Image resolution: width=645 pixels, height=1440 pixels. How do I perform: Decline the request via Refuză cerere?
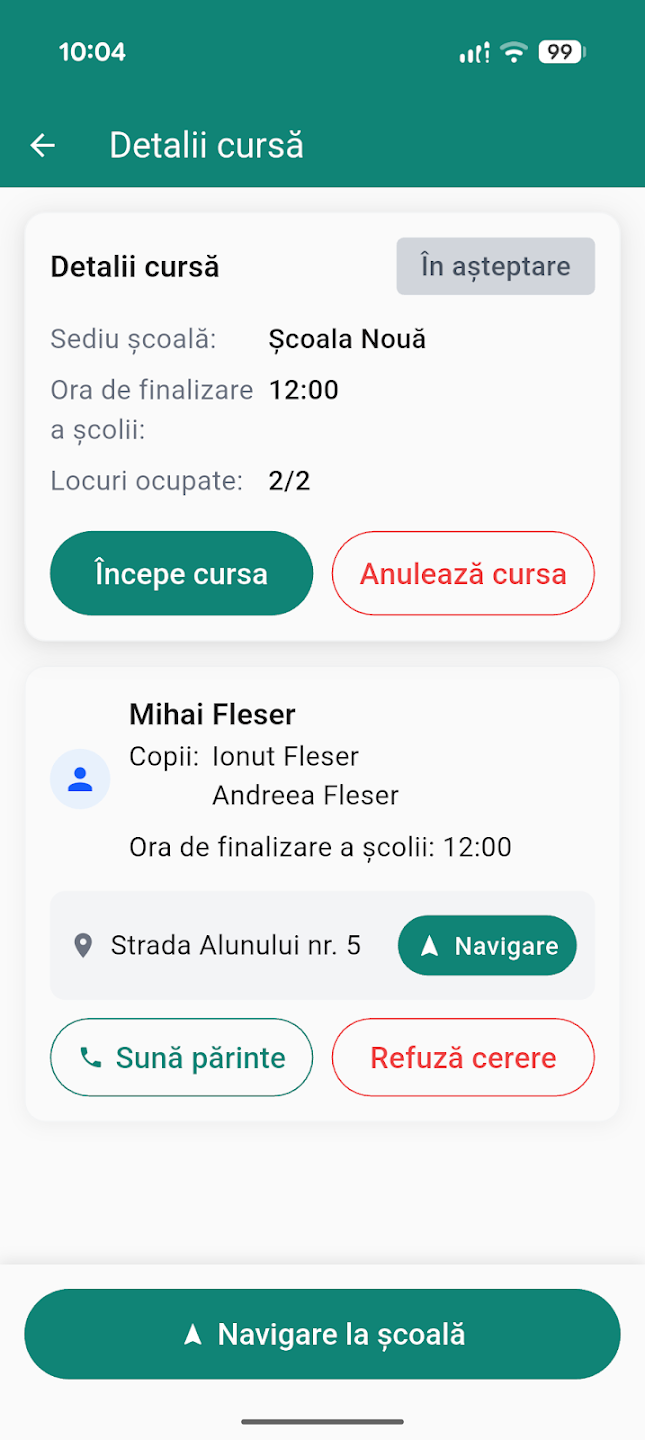463,1058
